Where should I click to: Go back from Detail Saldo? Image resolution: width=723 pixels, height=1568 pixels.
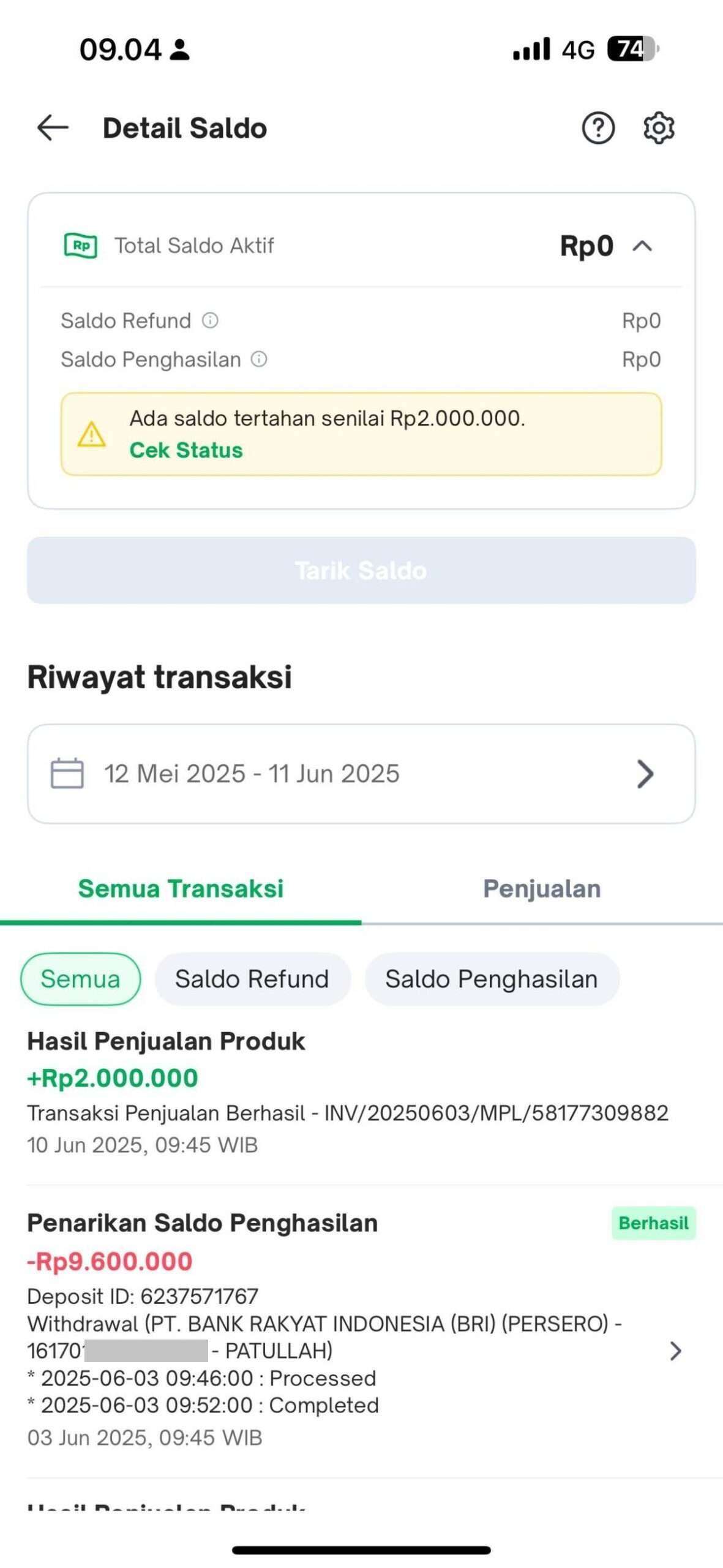coord(53,128)
